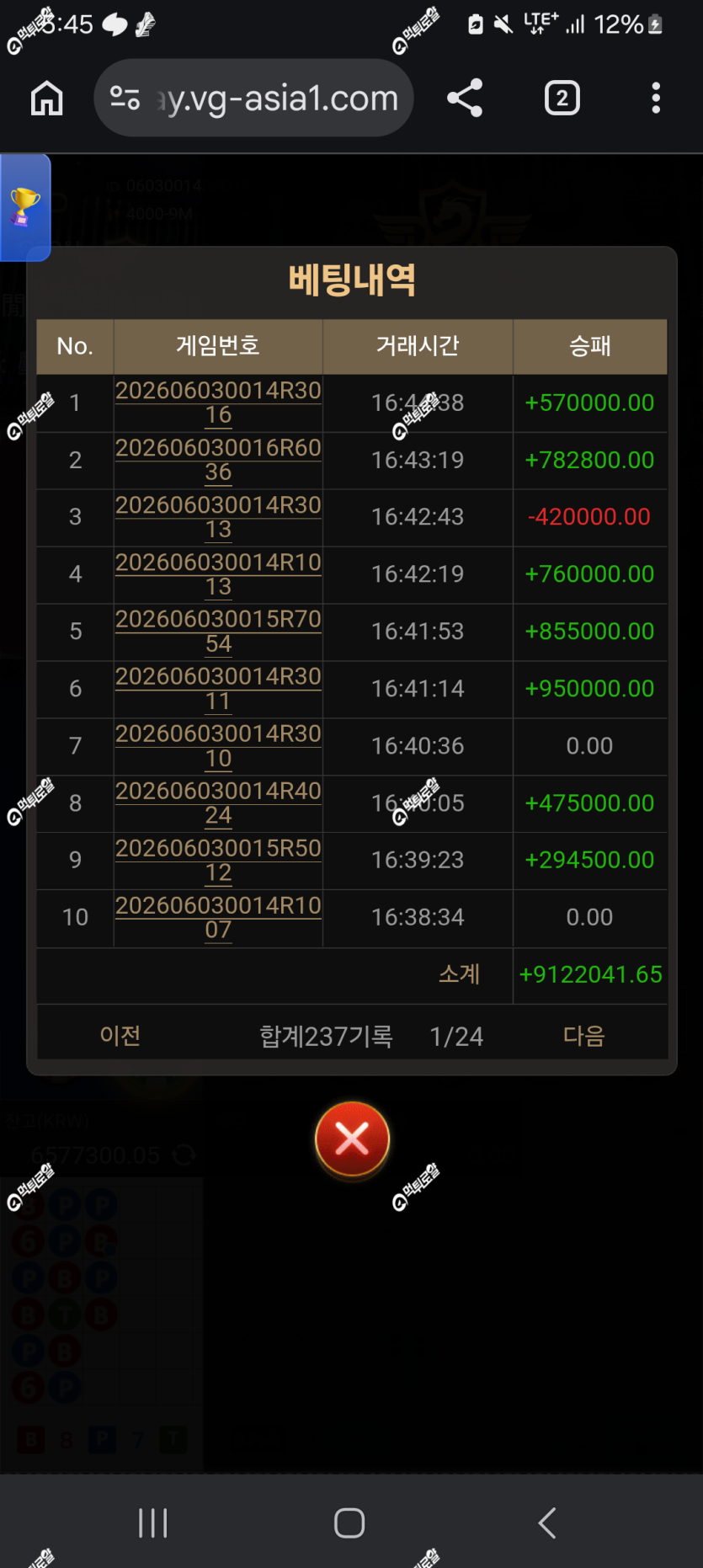Go to previous page with 이전
The width and height of the screenshot is (703, 1568).
tap(120, 1035)
